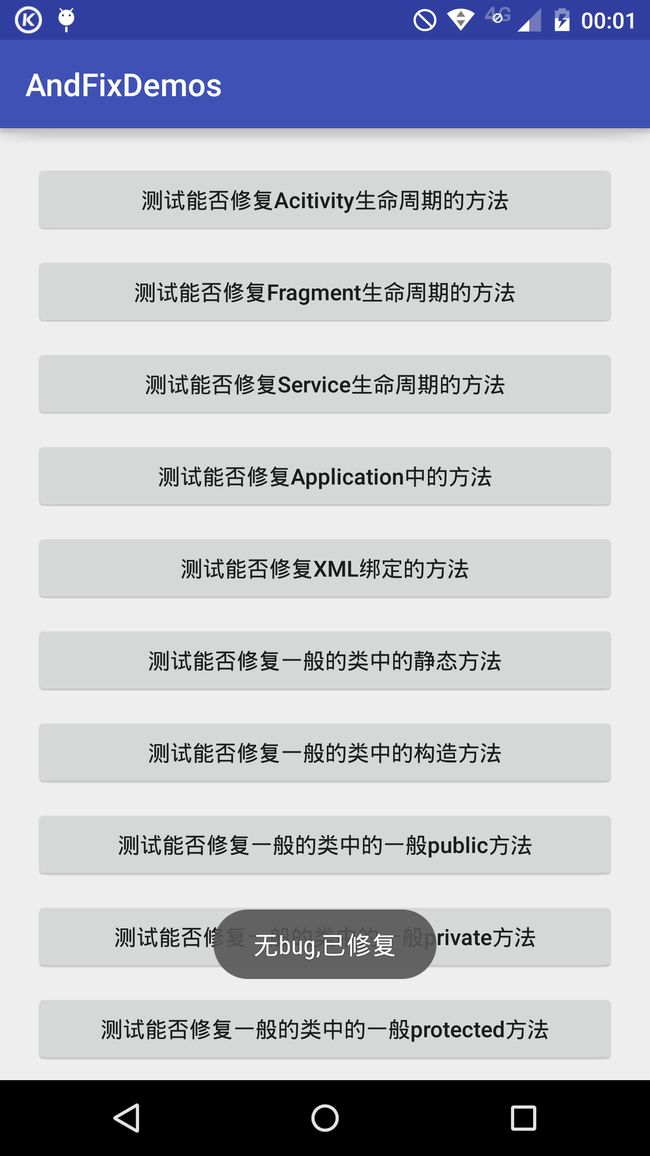
Task: Go back with the navigation bar
Action: tap(127, 1118)
